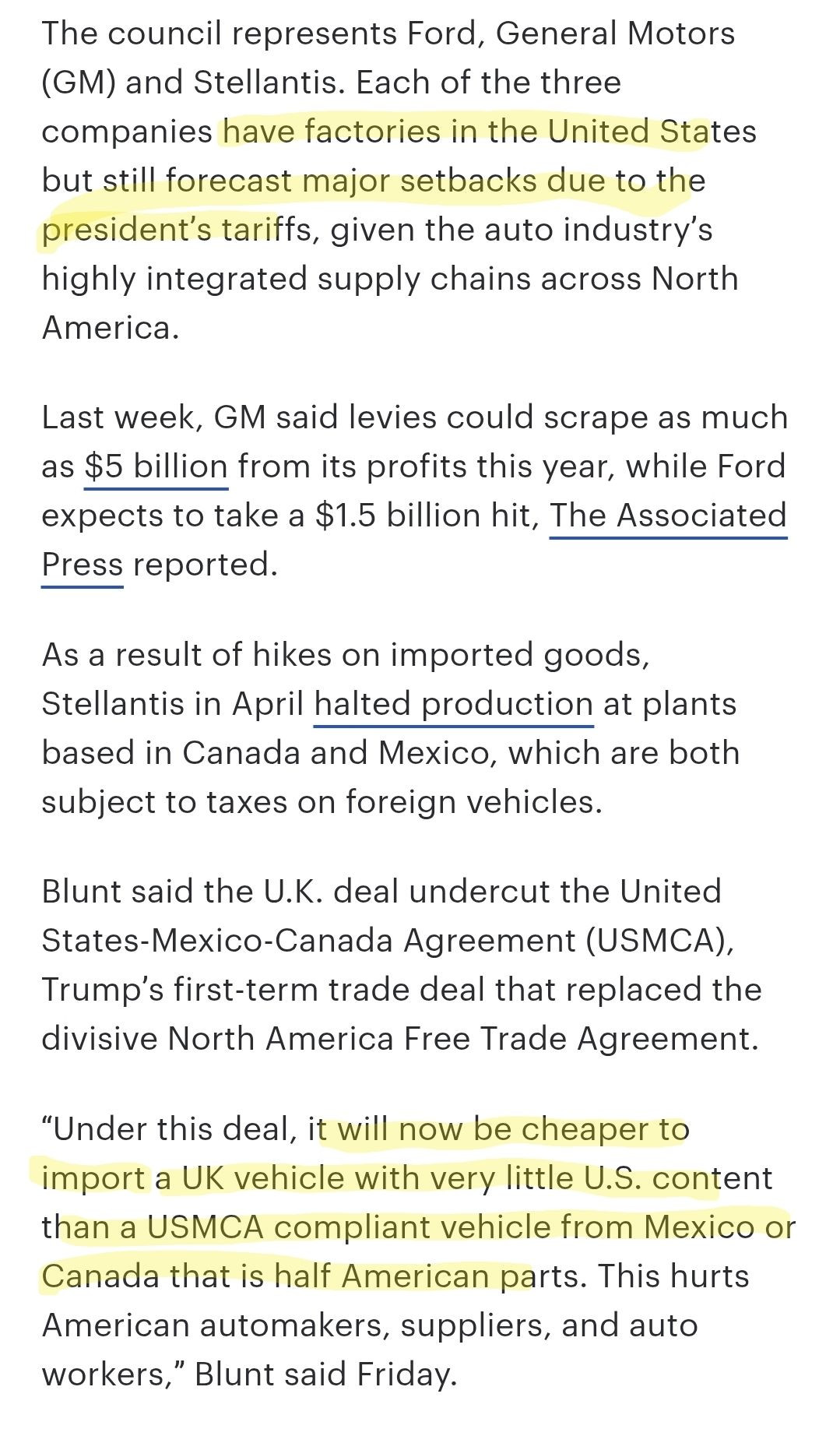Open The Associated Press link
The width and height of the screenshot is (840, 1429).
669,516
